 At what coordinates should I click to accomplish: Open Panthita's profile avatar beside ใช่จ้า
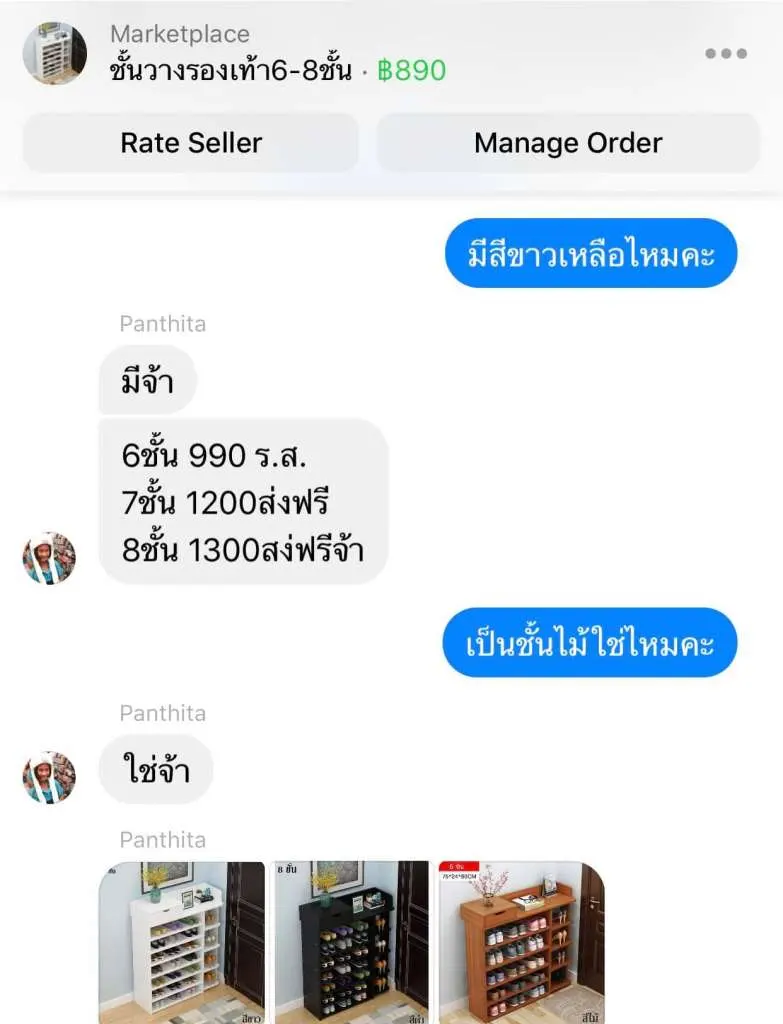pos(49,777)
